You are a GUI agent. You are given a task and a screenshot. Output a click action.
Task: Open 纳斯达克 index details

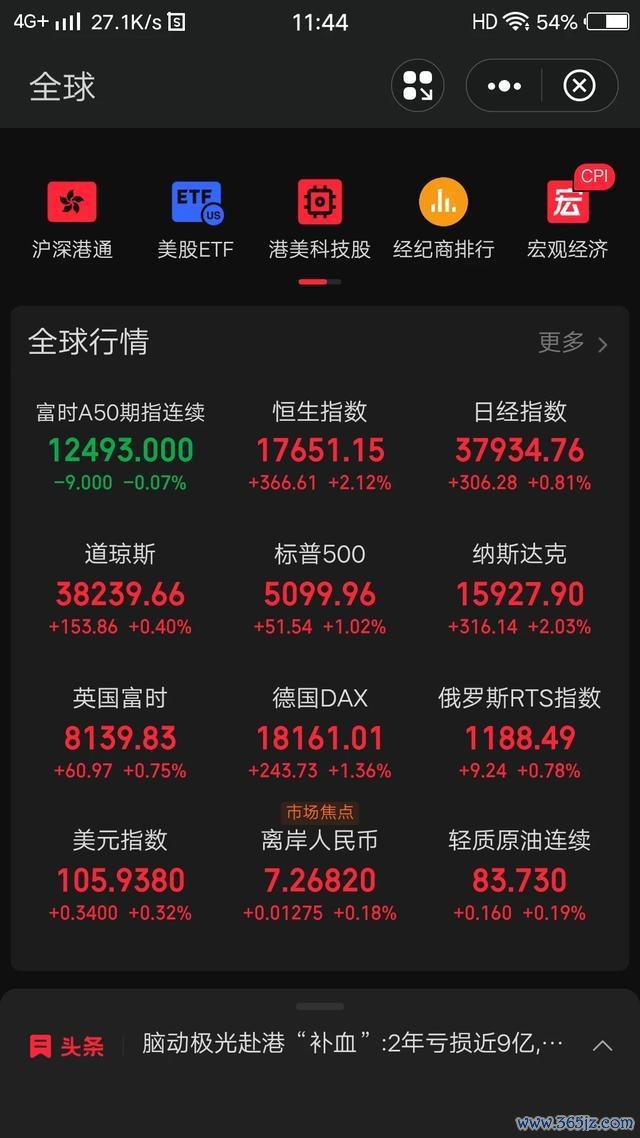coord(519,590)
